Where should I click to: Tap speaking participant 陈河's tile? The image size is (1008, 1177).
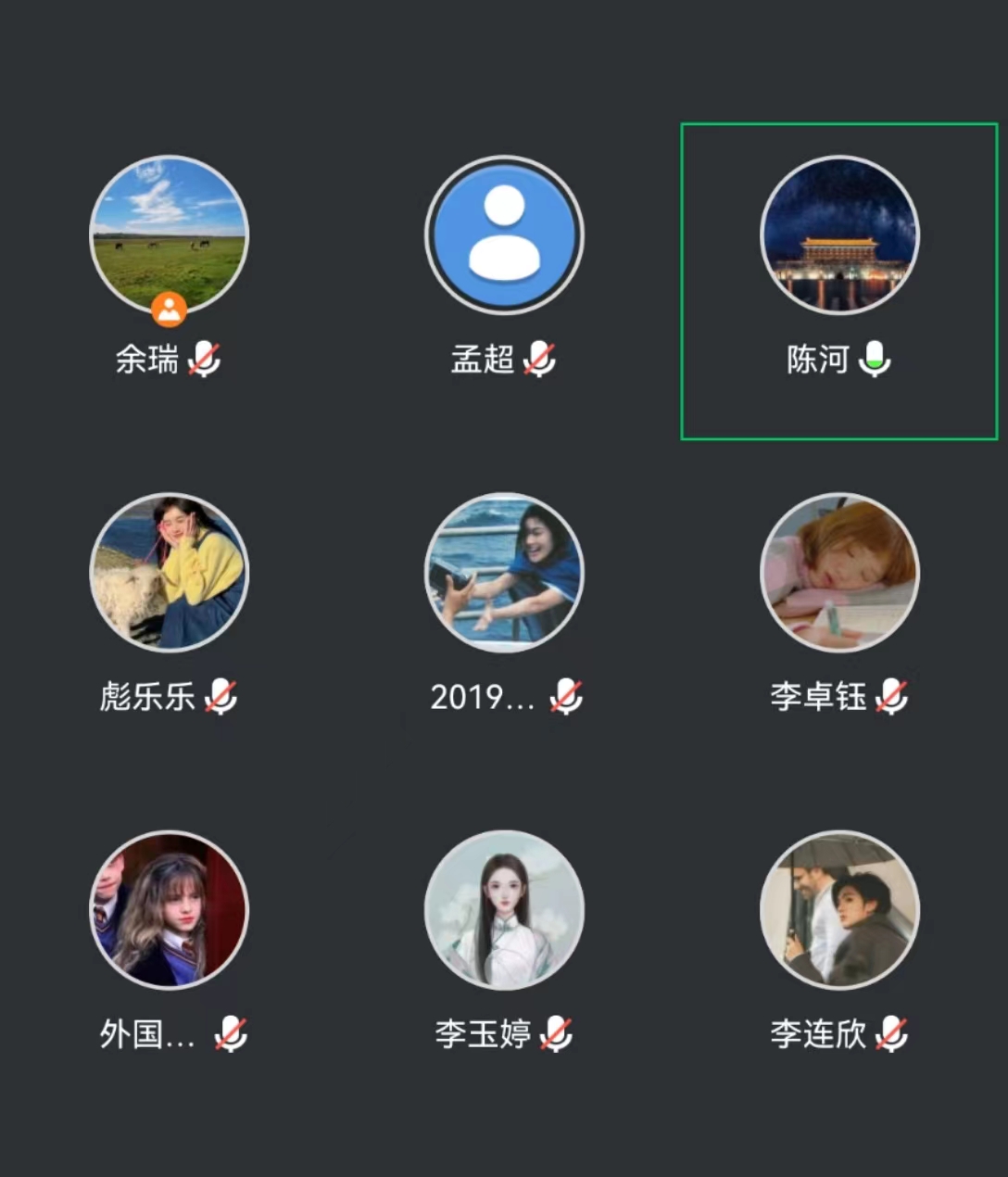tap(839, 234)
